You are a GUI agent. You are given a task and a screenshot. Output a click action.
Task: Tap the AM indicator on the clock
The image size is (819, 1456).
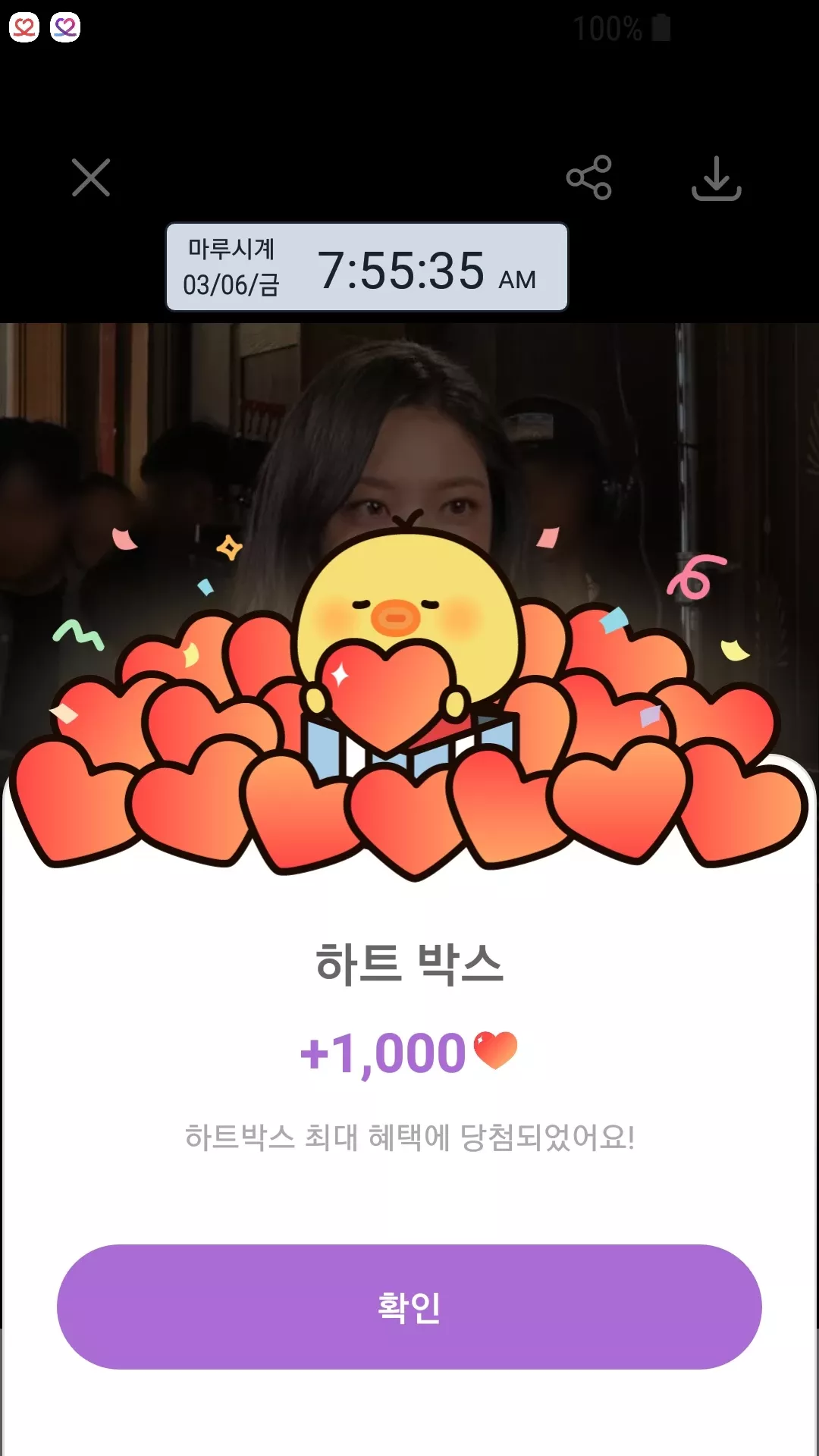pyautogui.click(x=519, y=281)
